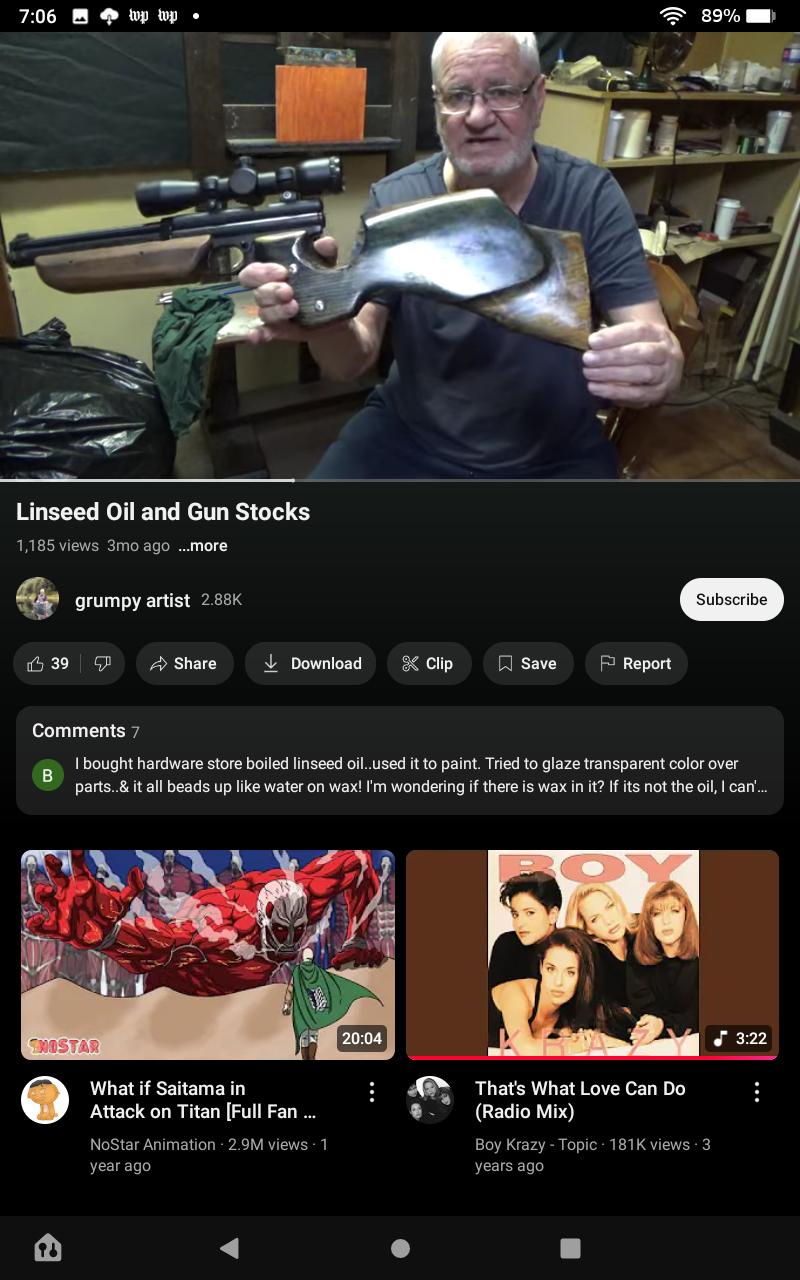Viewport: 800px width, 1280px height.
Task: Tap the video player to show controls
Action: click(x=400, y=256)
